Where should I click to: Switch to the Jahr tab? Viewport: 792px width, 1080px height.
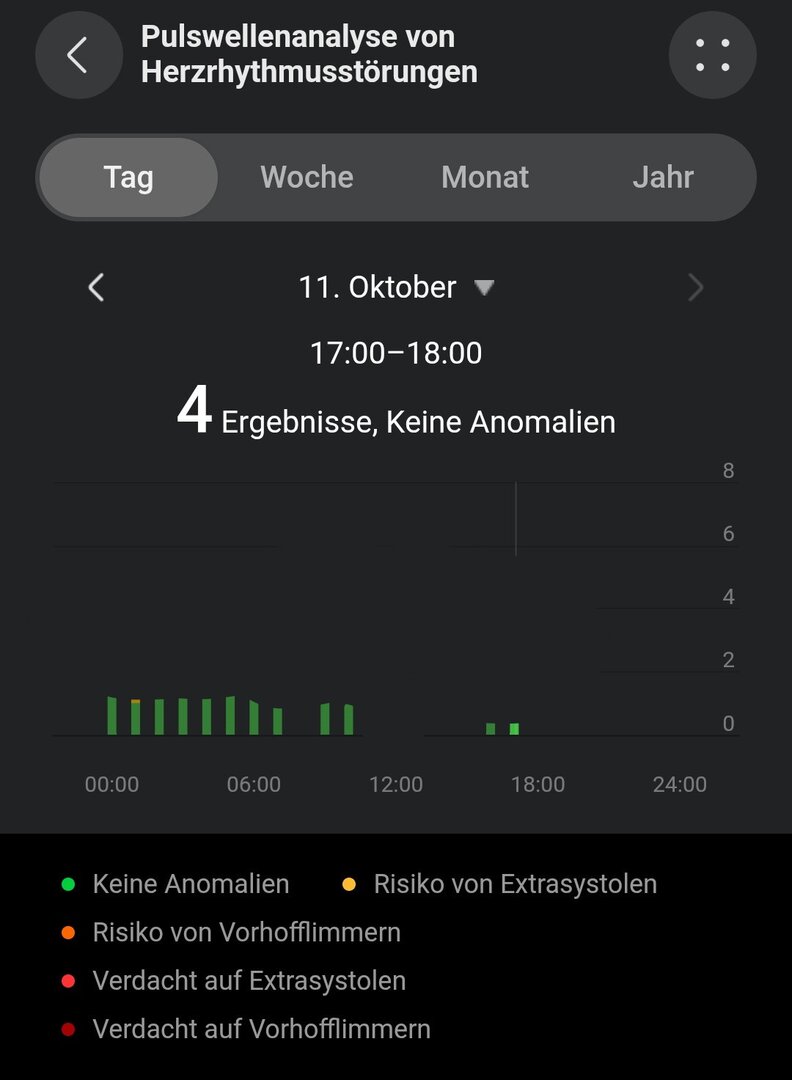[663, 178]
